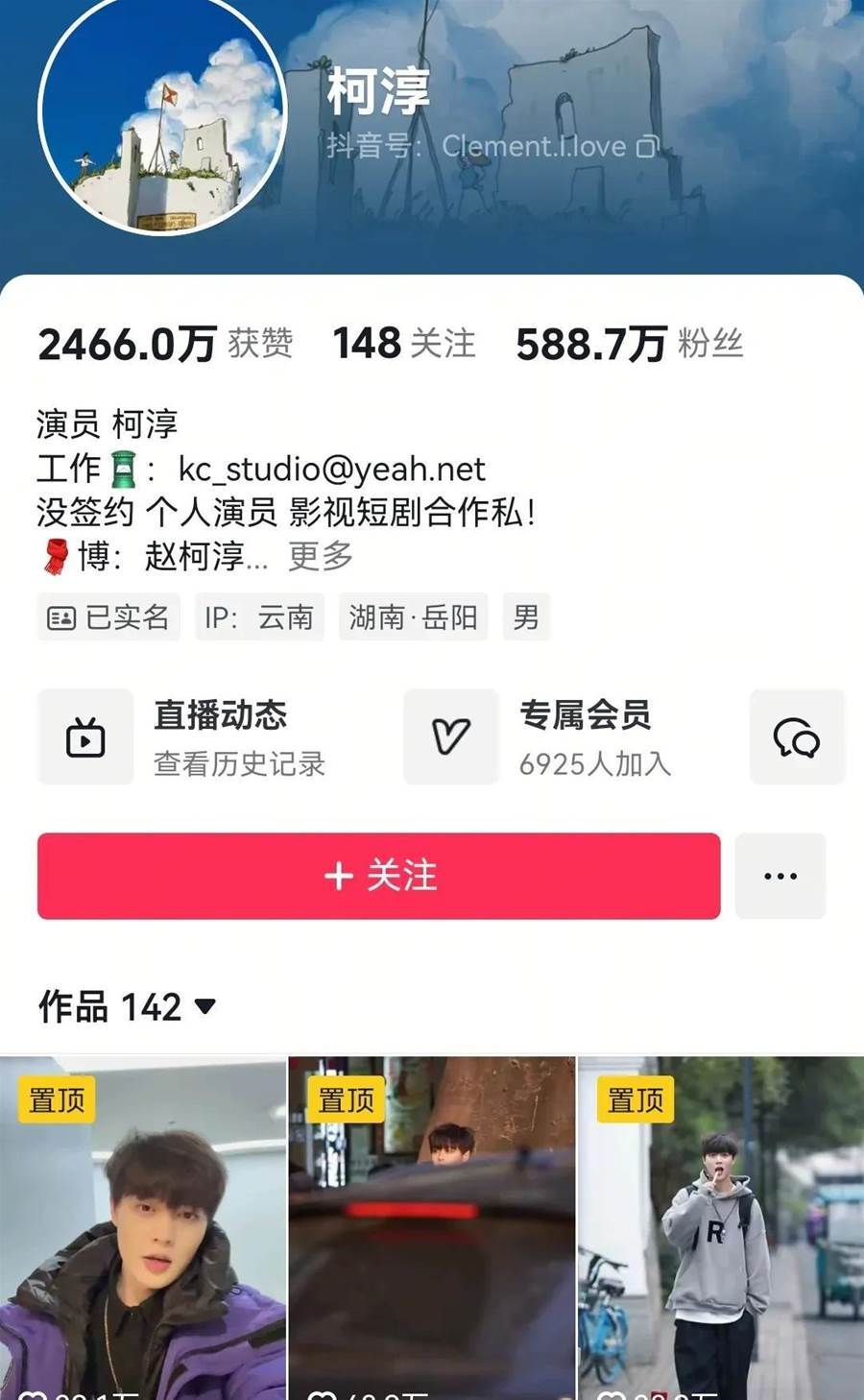Expand bio with 更多

(x=321, y=556)
